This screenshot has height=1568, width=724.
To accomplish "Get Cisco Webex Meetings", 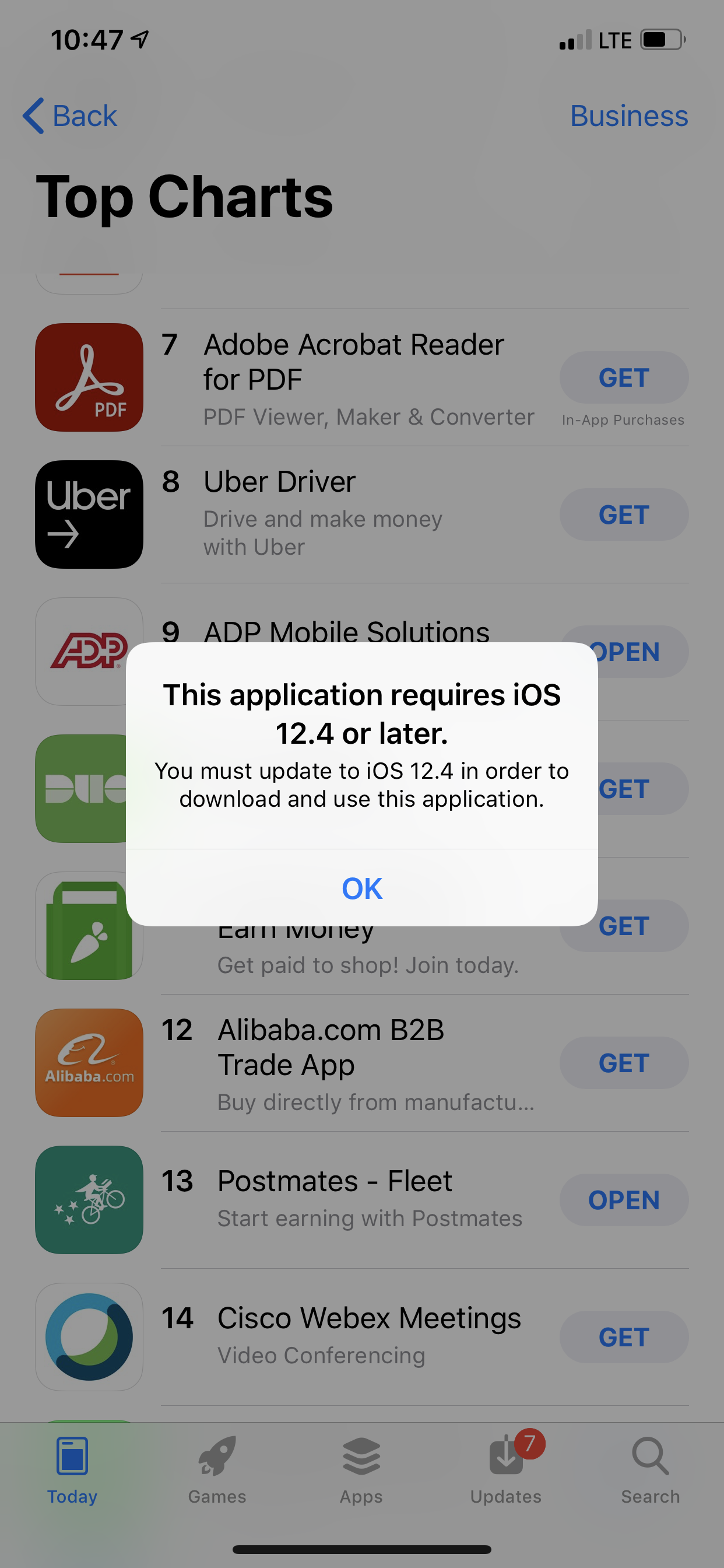I will 624,1336.
